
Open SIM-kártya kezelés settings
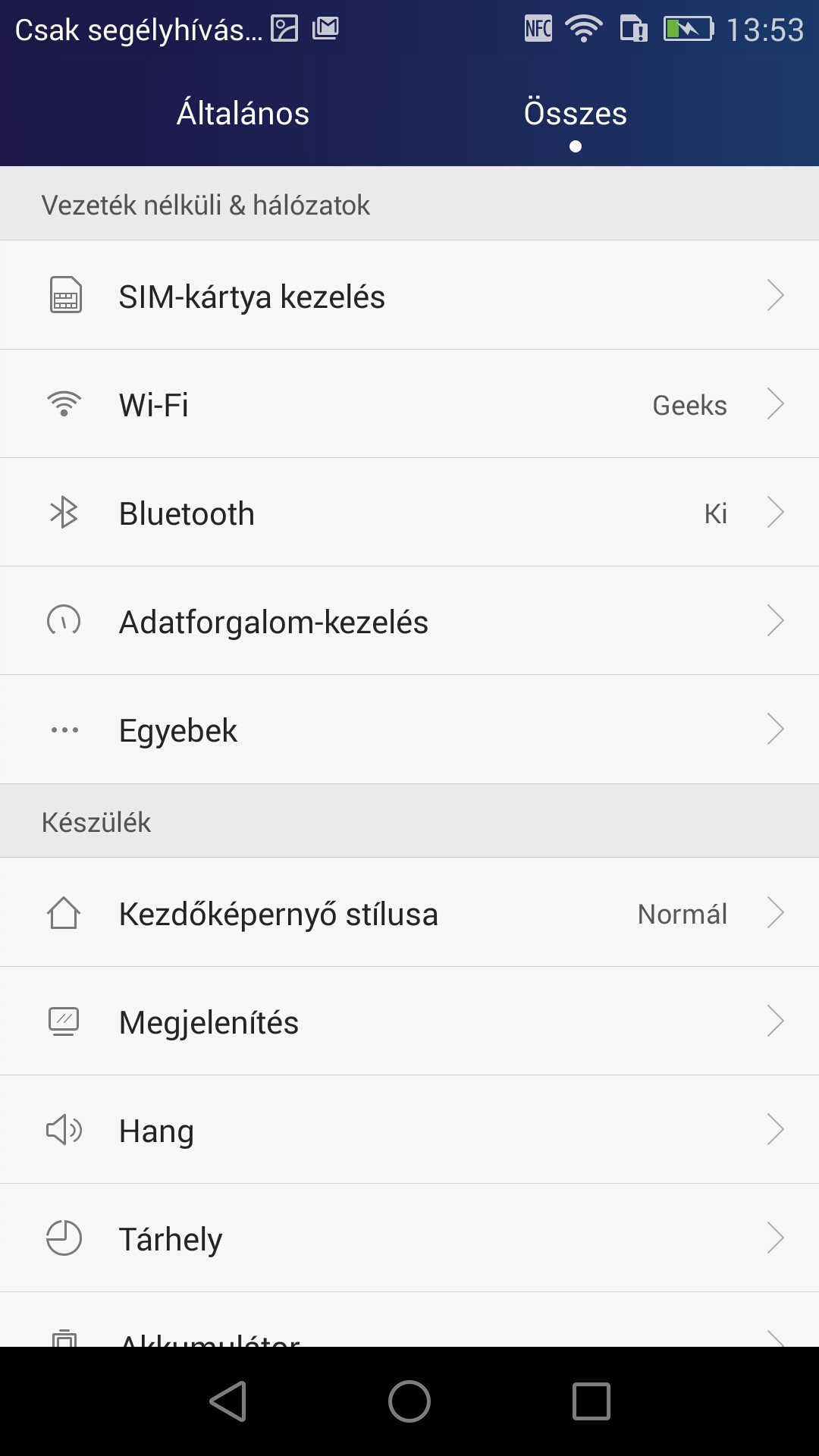(x=409, y=296)
